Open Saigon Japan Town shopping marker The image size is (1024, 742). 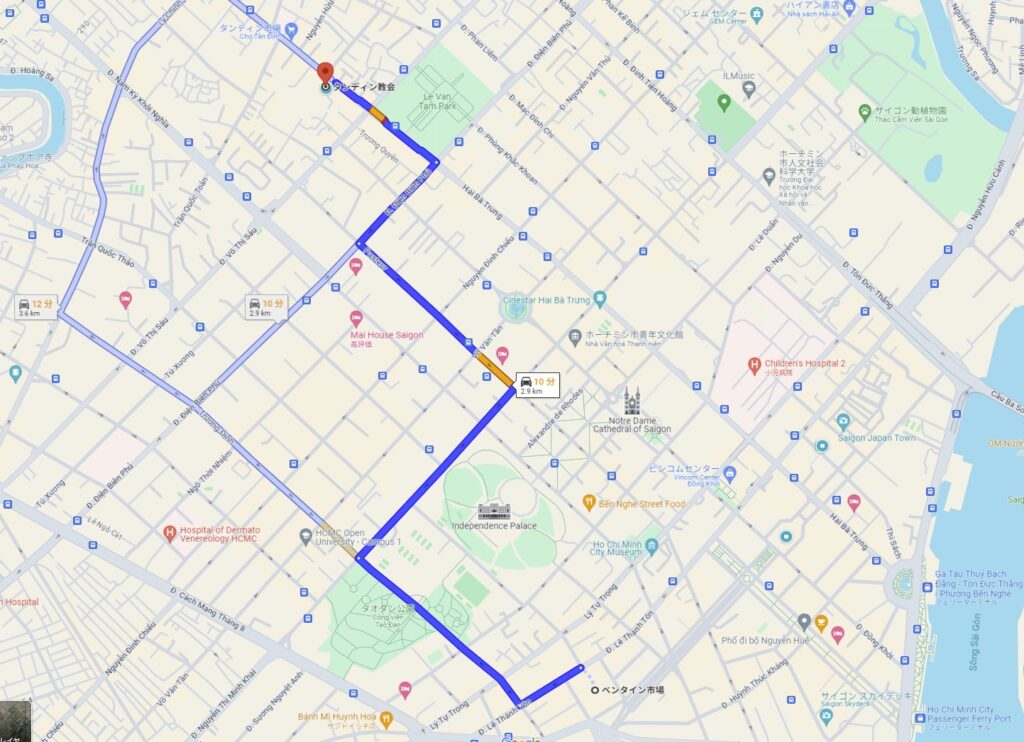(x=843, y=421)
